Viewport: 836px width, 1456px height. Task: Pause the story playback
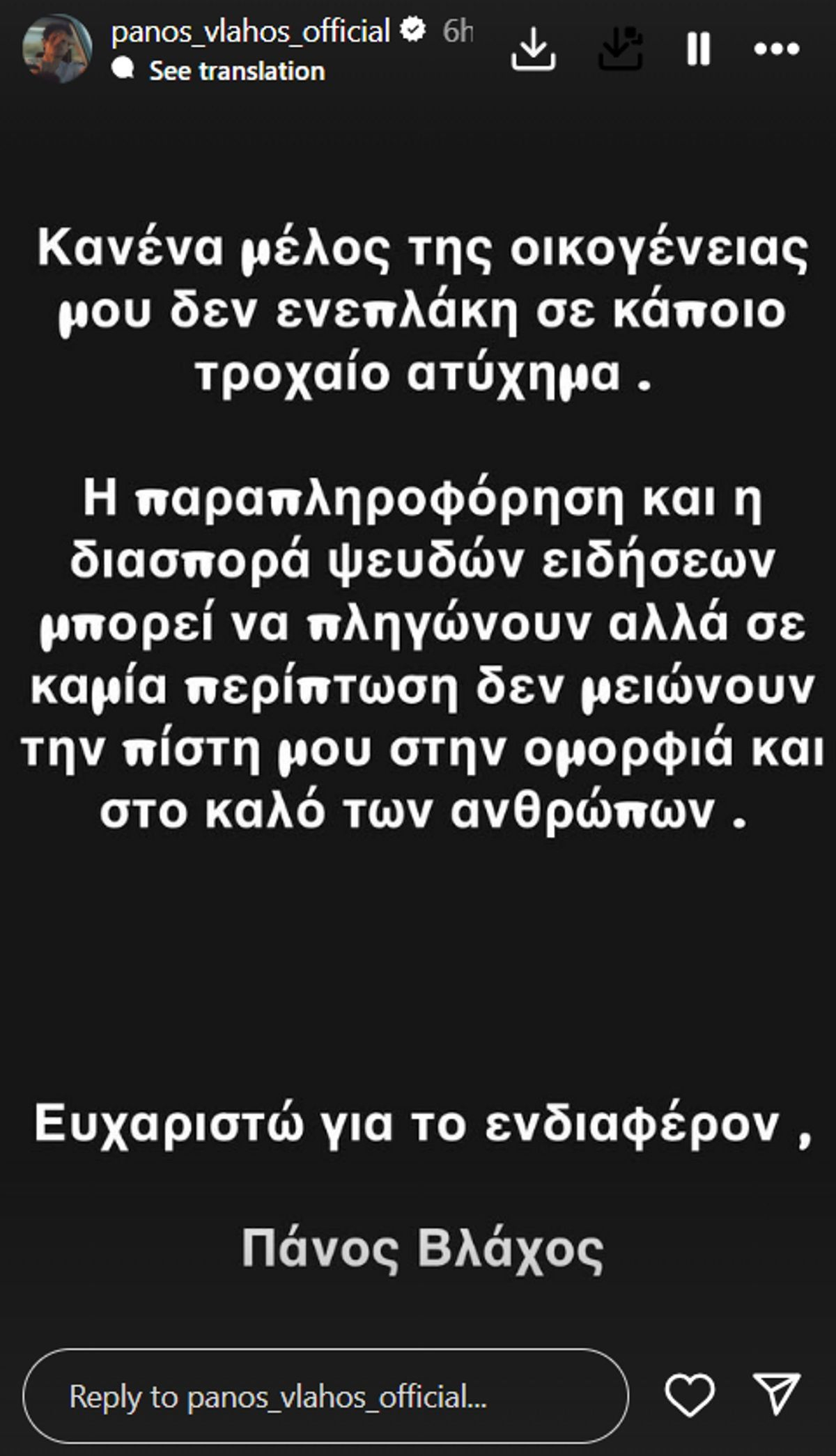pyautogui.click(x=698, y=49)
